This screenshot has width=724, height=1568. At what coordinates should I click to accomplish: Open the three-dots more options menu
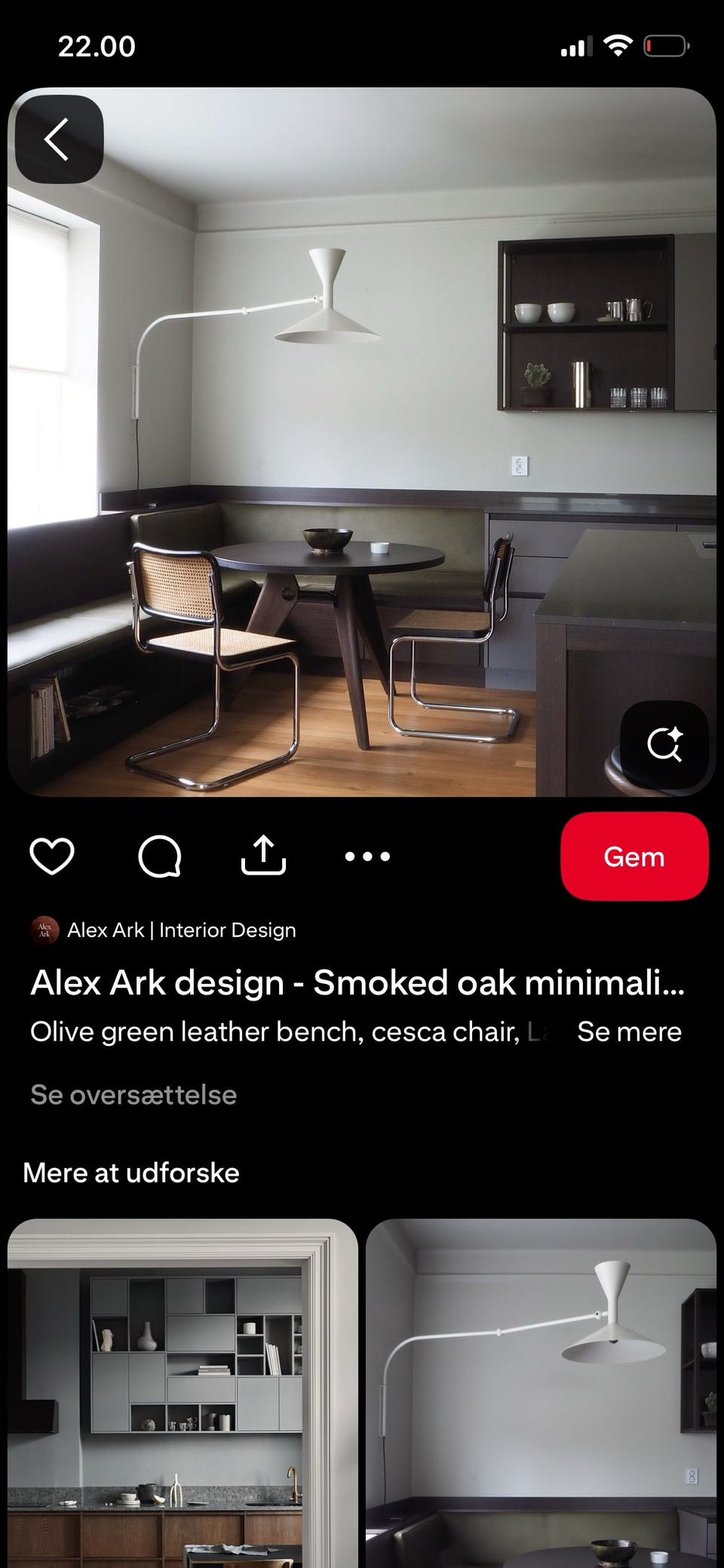tap(367, 856)
